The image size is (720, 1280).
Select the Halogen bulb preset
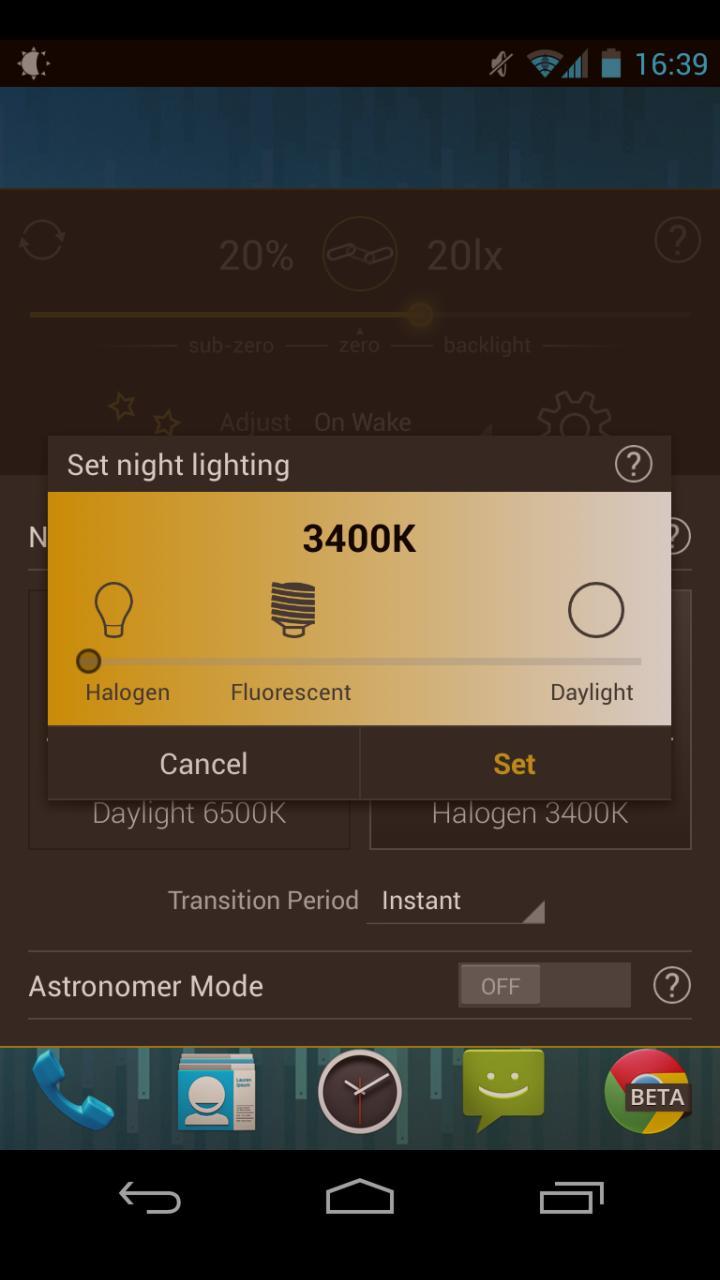(113, 609)
